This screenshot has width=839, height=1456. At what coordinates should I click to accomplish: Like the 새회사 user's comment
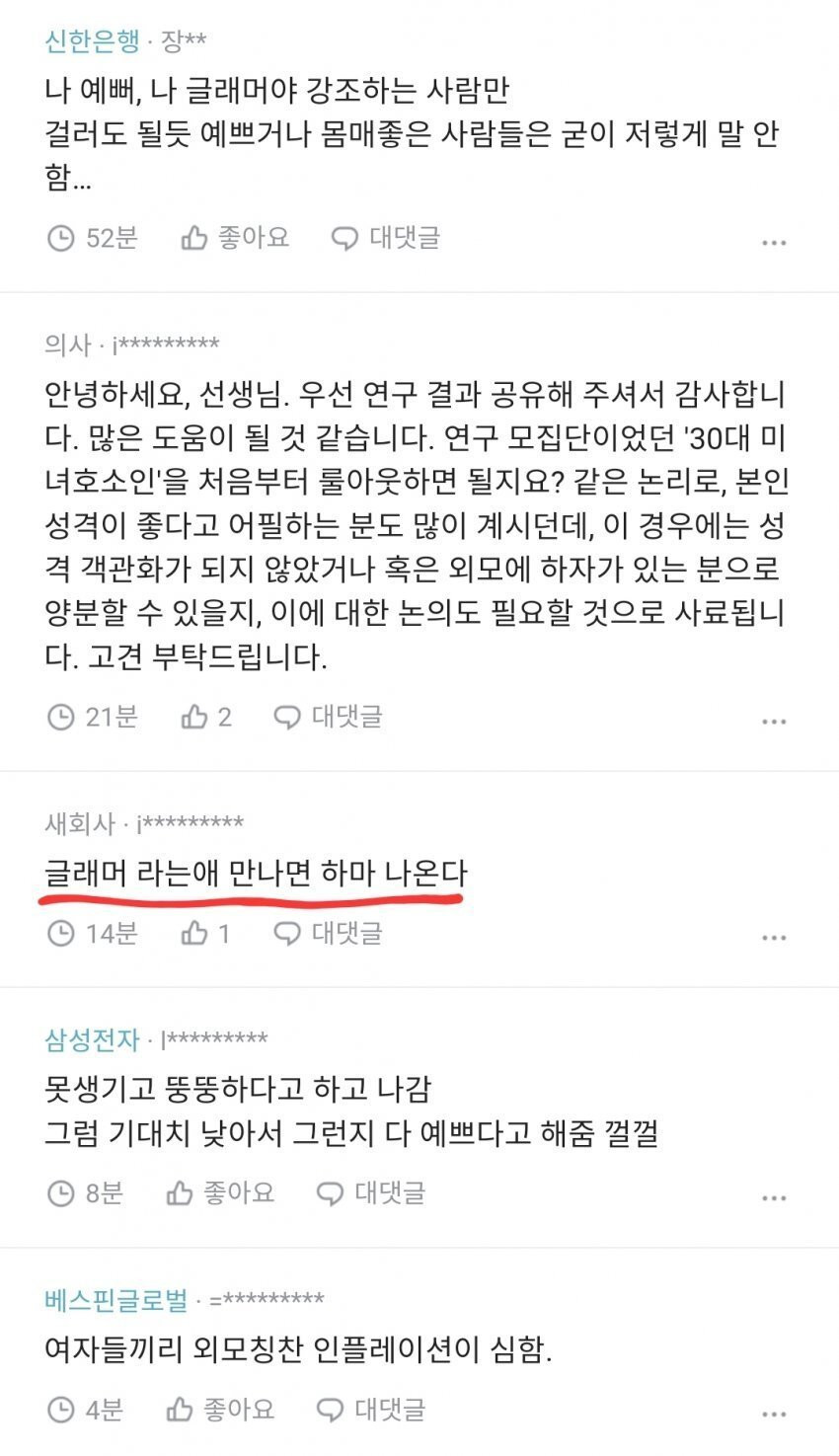[205, 933]
